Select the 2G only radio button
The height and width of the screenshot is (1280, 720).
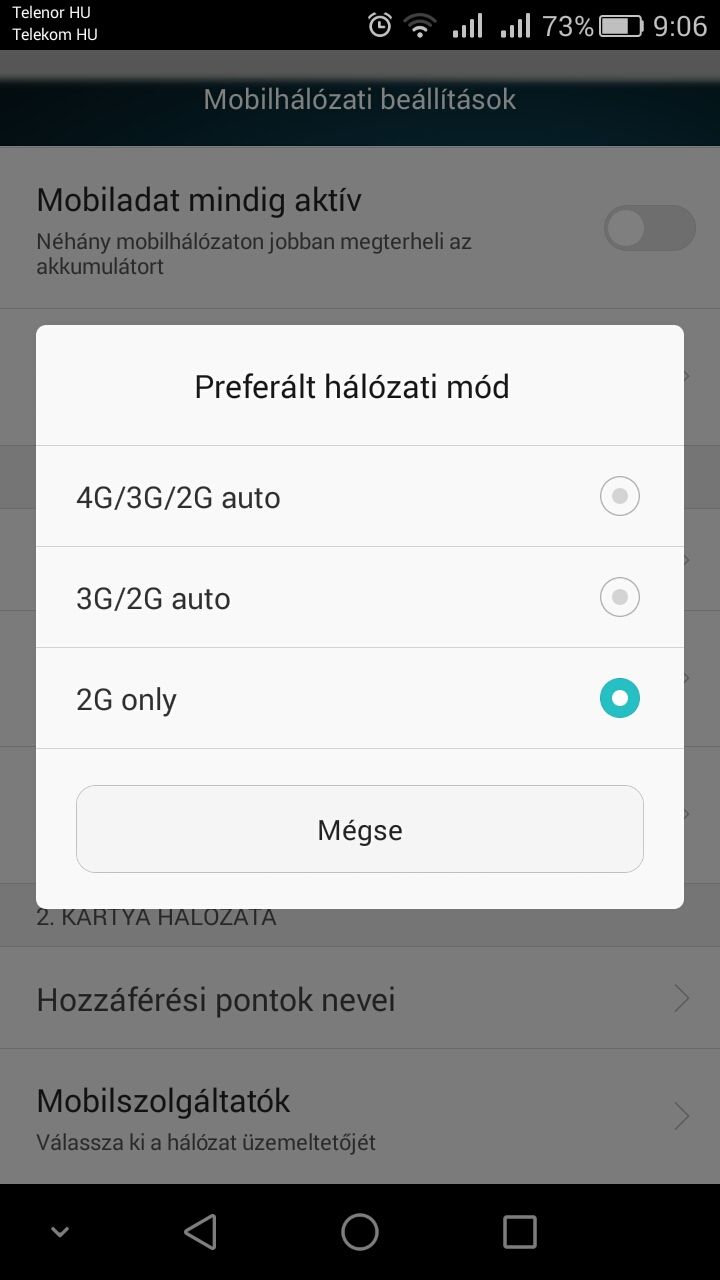click(619, 698)
